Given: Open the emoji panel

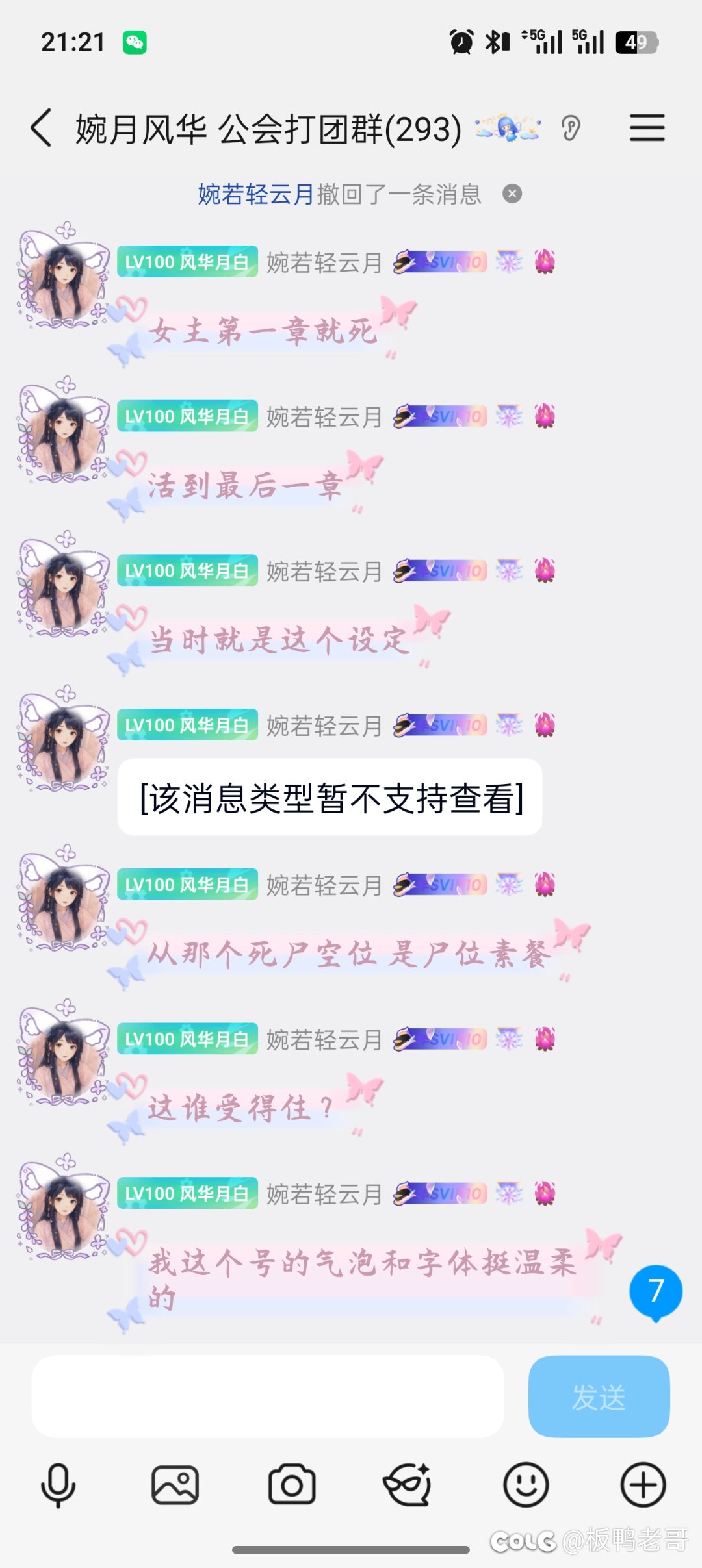Looking at the screenshot, I should coord(526,1485).
